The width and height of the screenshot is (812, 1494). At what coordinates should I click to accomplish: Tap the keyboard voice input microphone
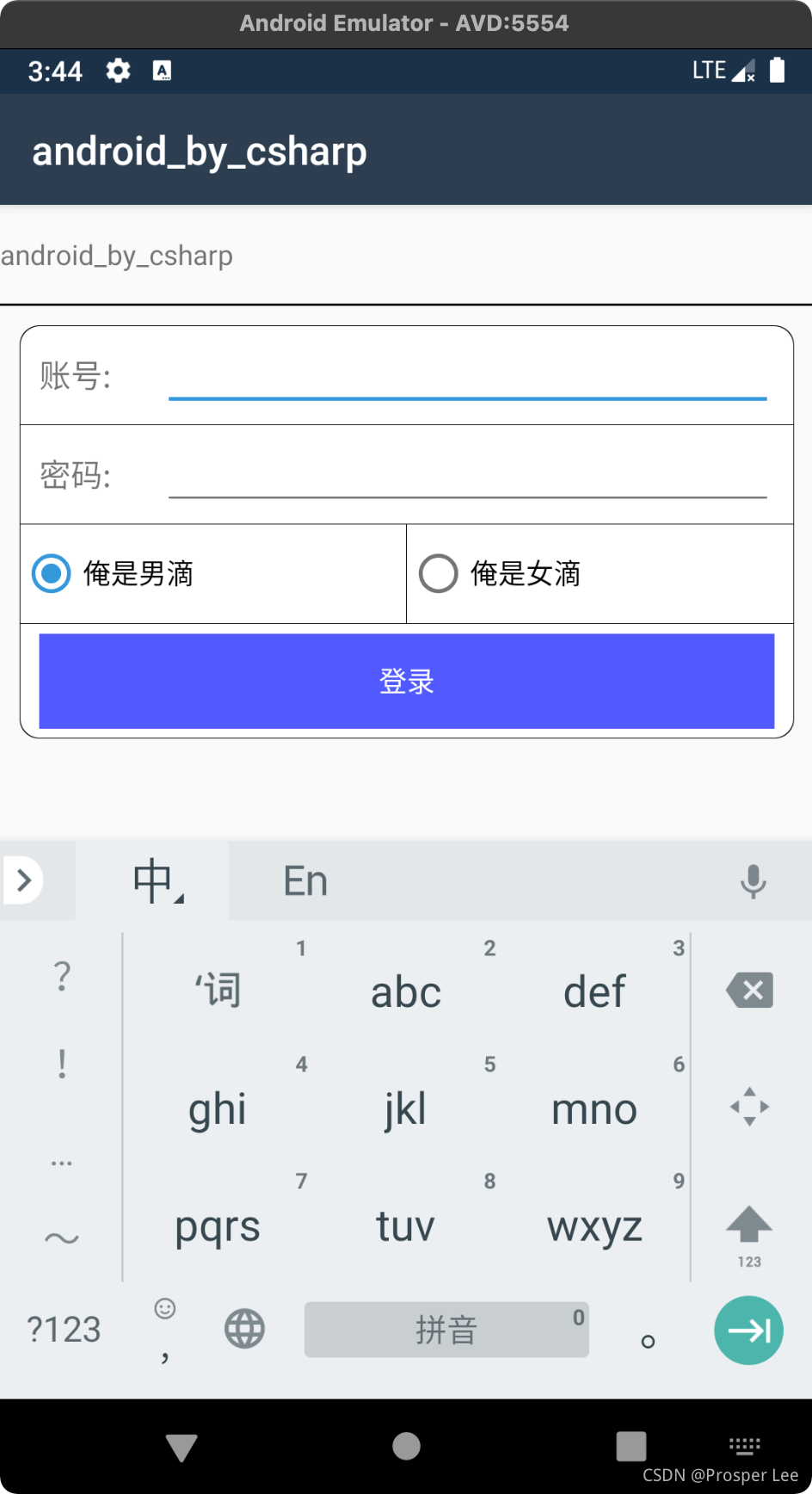pyautogui.click(x=753, y=881)
